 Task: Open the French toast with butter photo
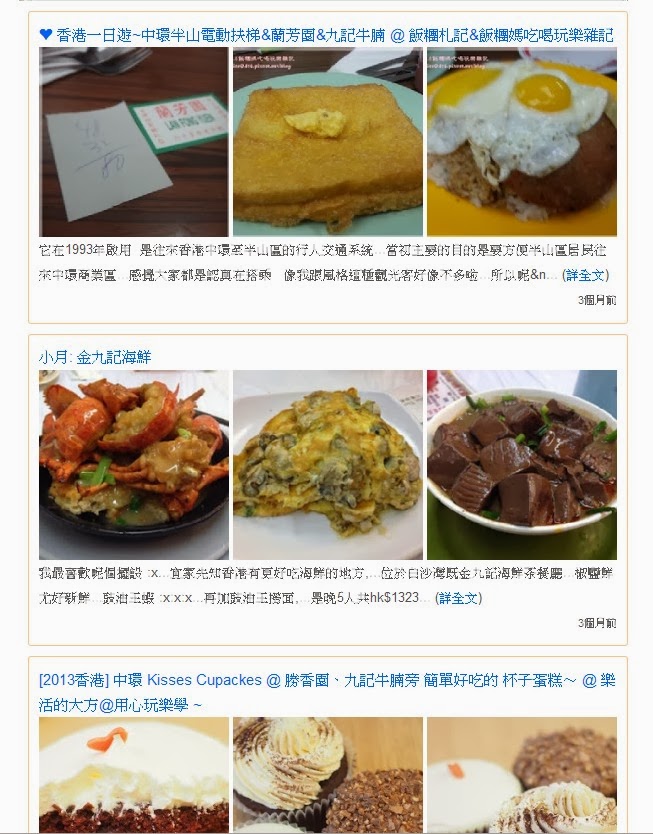[x=327, y=141]
